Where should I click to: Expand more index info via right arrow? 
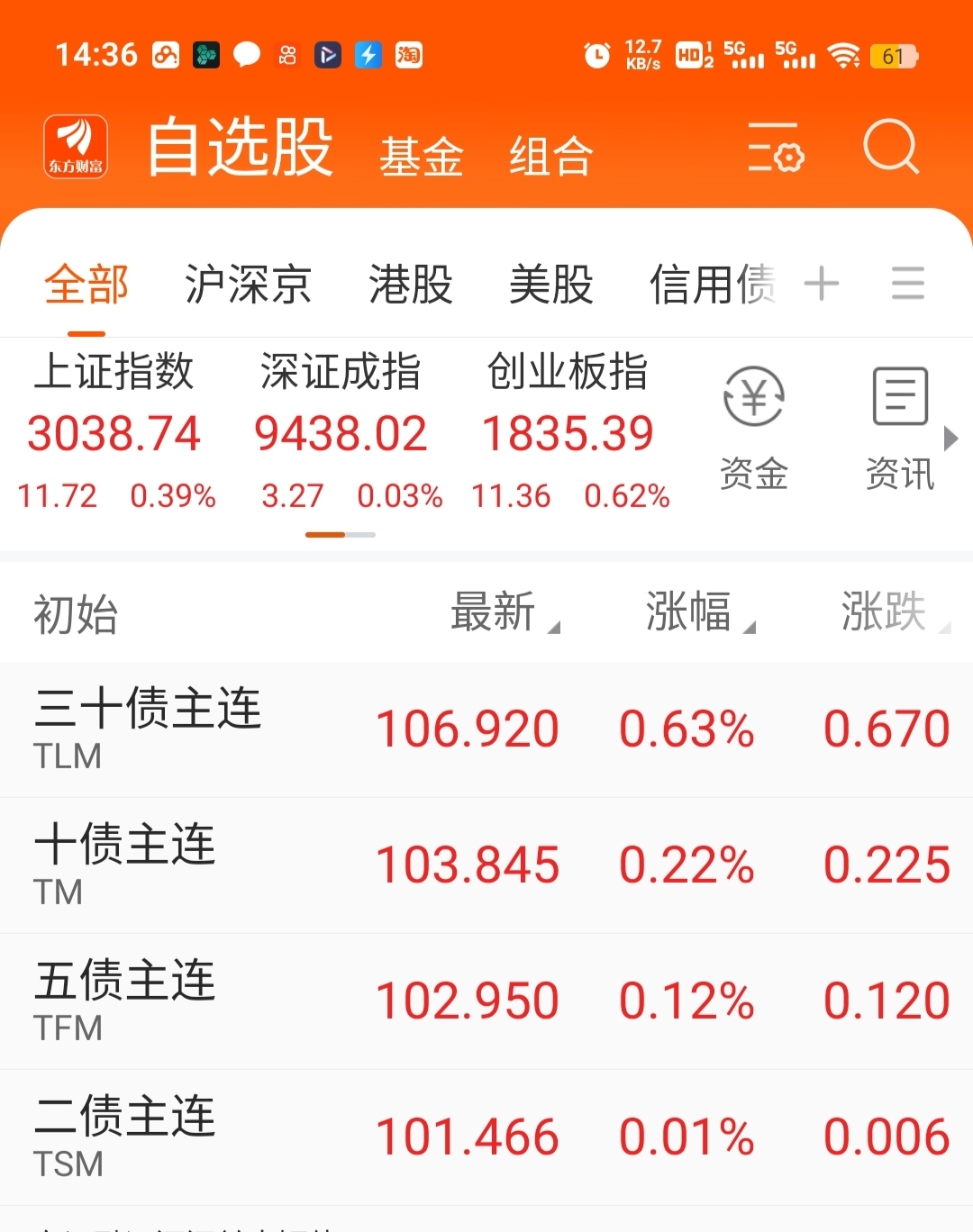[x=953, y=439]
